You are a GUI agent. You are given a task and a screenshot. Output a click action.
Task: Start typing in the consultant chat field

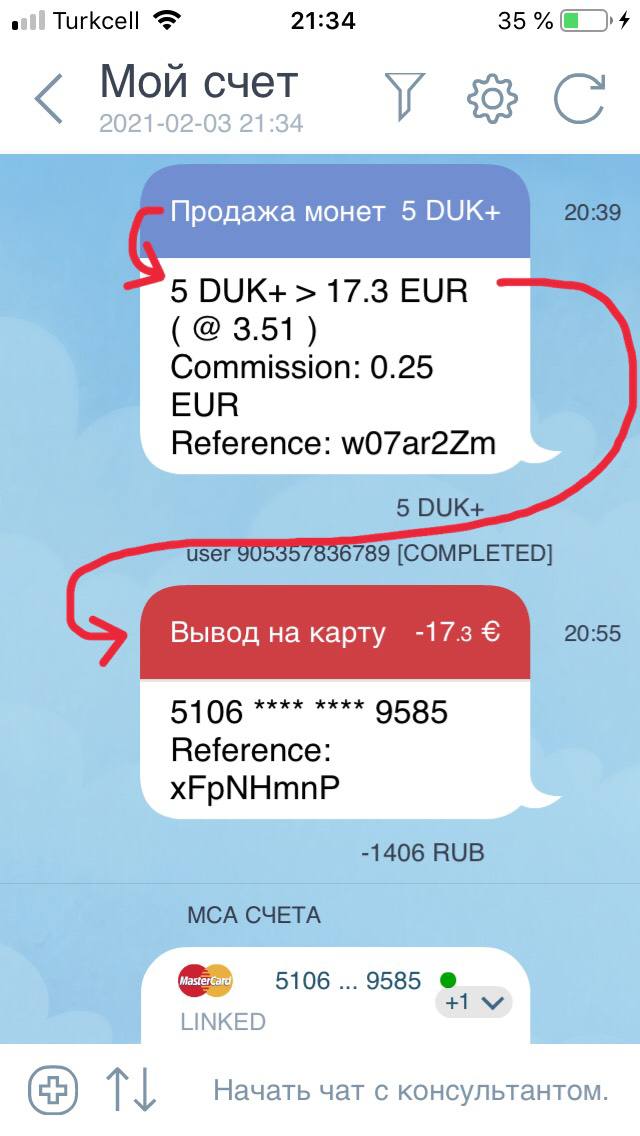click(x=411, y=1091)
